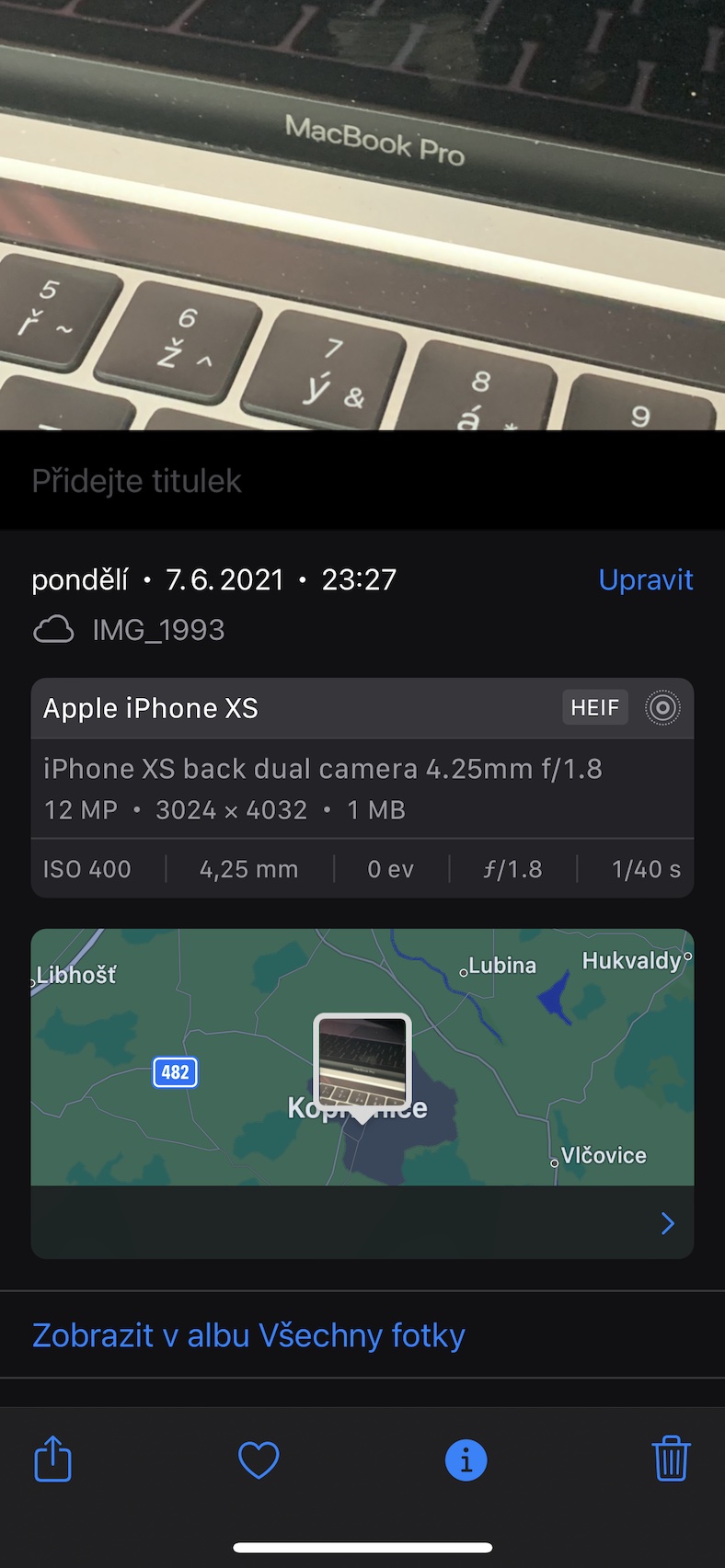
Task: Add a caption in Přidejte titulek field
Action: pyautogui.click(x=362, y=480)
